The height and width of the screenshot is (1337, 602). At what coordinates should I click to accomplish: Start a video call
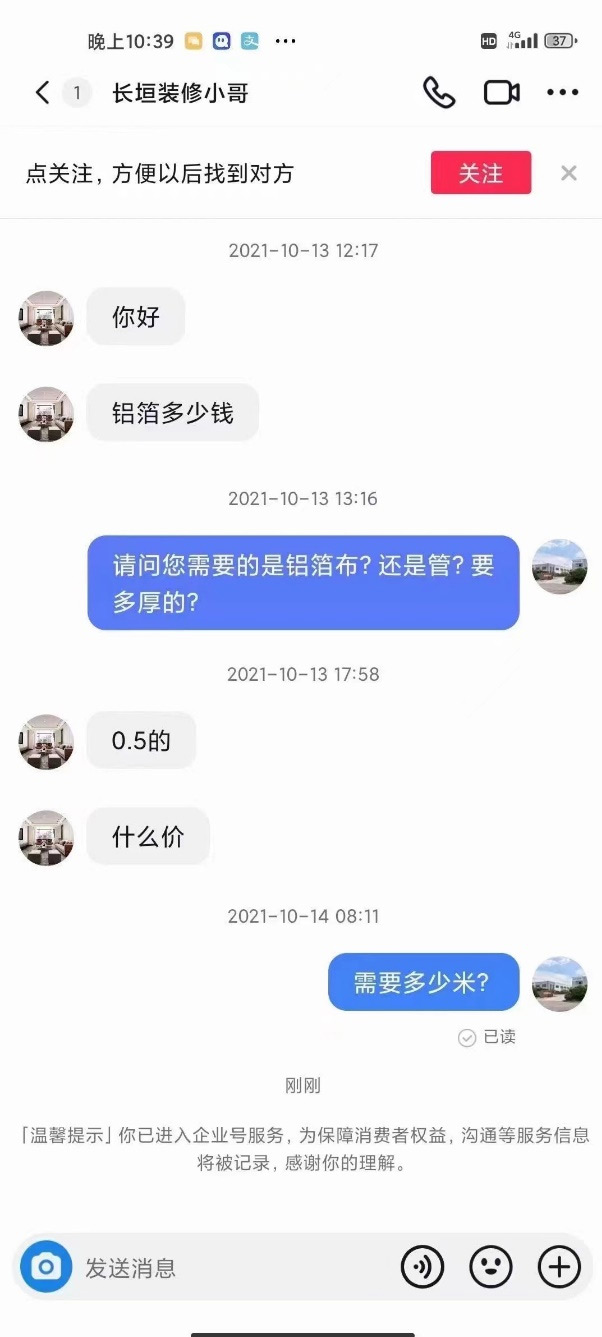tap(501, 93)
